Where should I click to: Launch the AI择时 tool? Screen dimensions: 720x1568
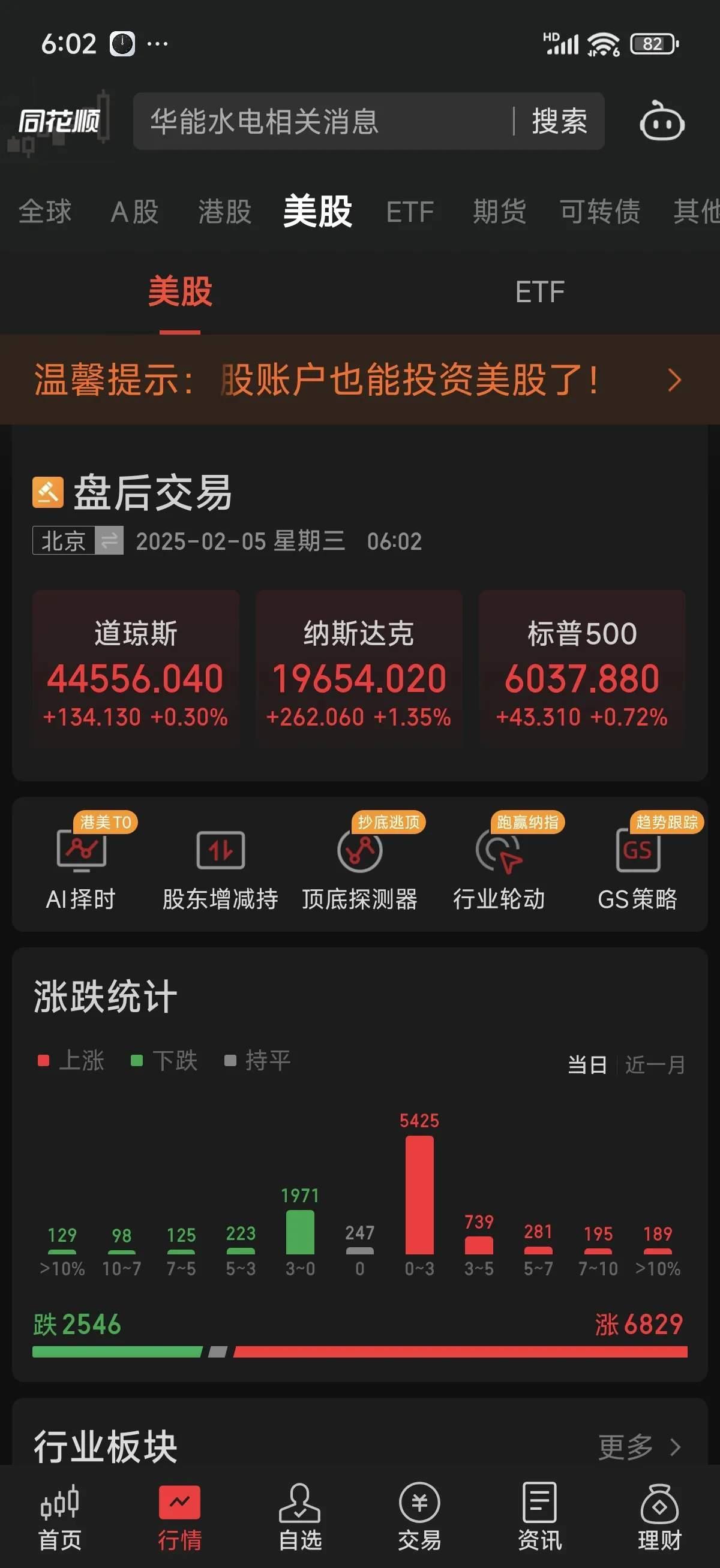point(81,864)
